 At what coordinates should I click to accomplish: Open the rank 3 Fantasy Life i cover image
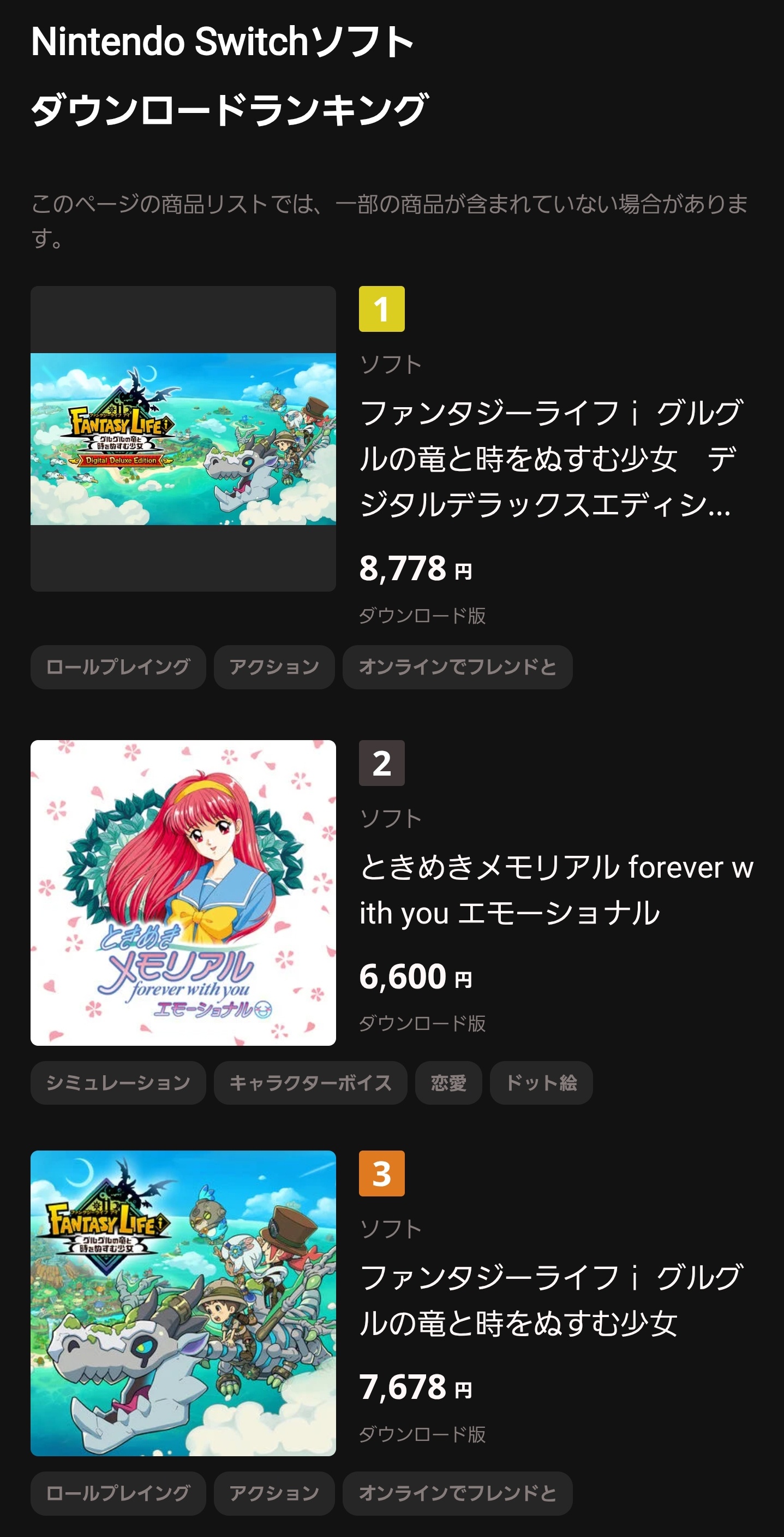[x=183, y=1303]
